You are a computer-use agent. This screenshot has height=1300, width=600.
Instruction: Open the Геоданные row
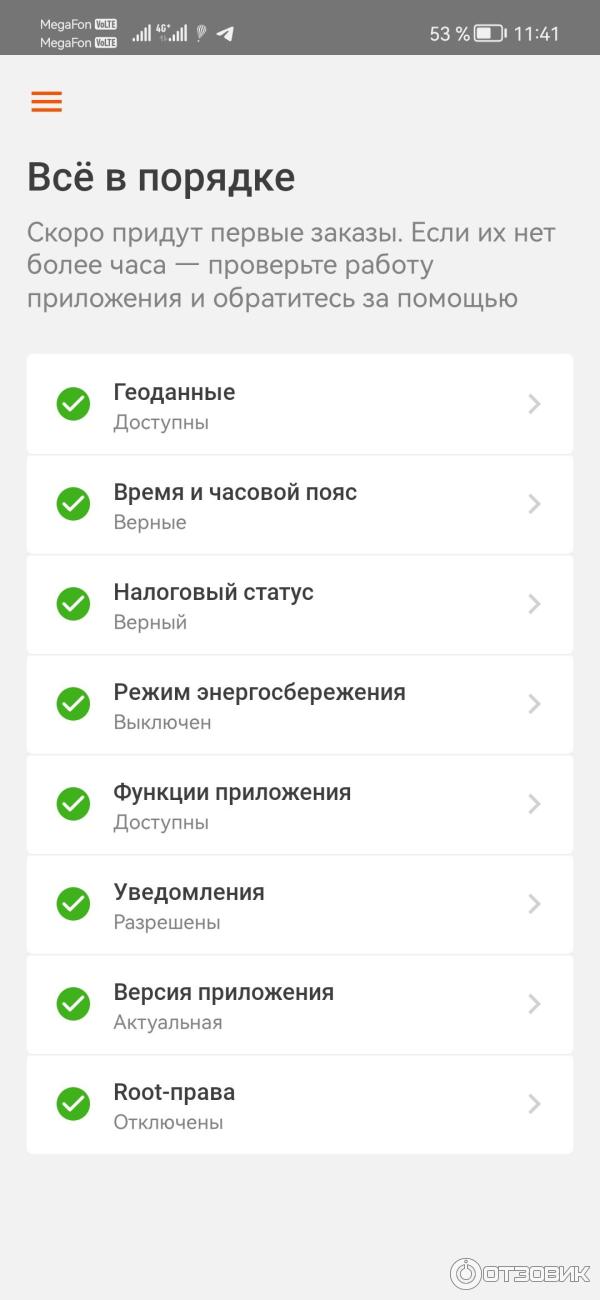click(x=300, y=404)
